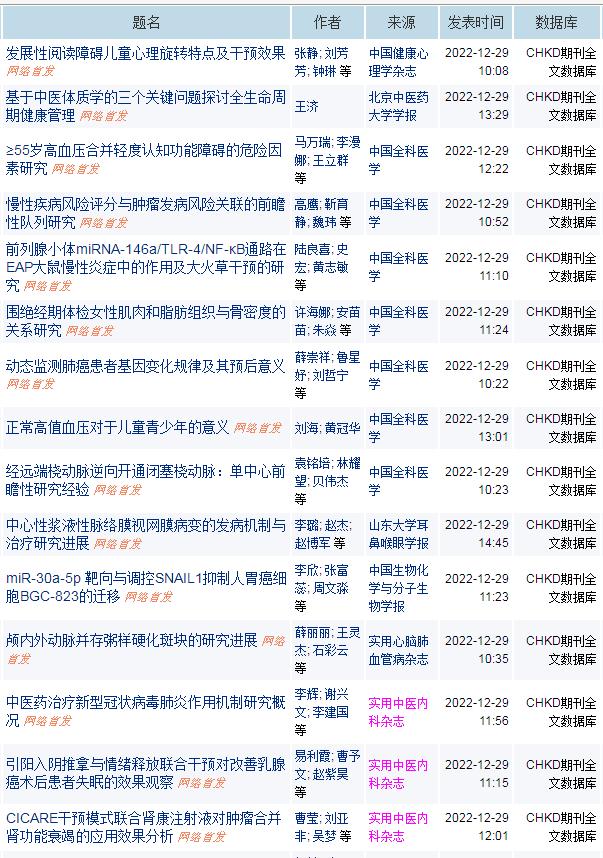The height and width of the screenshot is (858, 603).
Task: View the 围绝经期体检女性肌肉和脂肪组织 article
Action: click(x=145, y=312)
